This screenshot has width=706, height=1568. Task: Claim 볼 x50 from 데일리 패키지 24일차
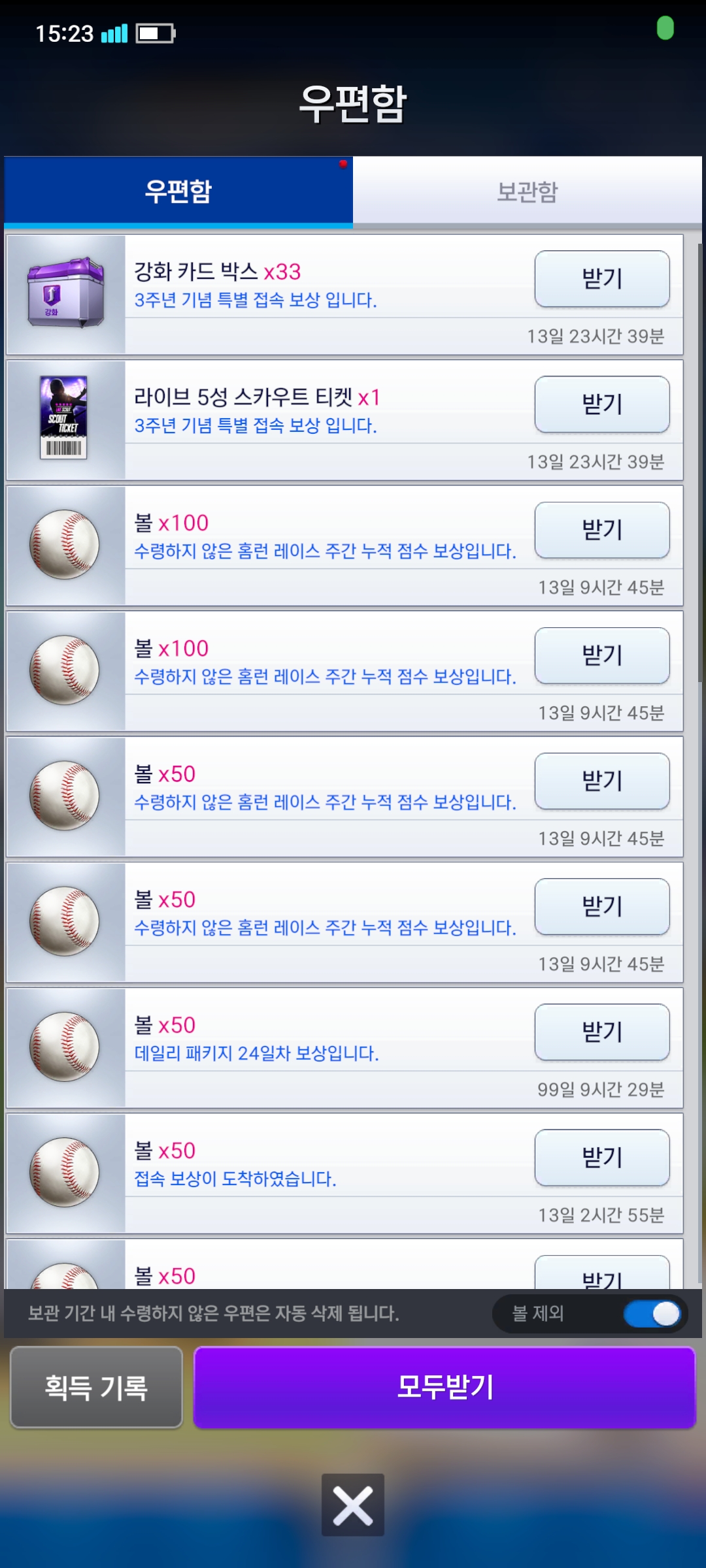(601, 1032)
